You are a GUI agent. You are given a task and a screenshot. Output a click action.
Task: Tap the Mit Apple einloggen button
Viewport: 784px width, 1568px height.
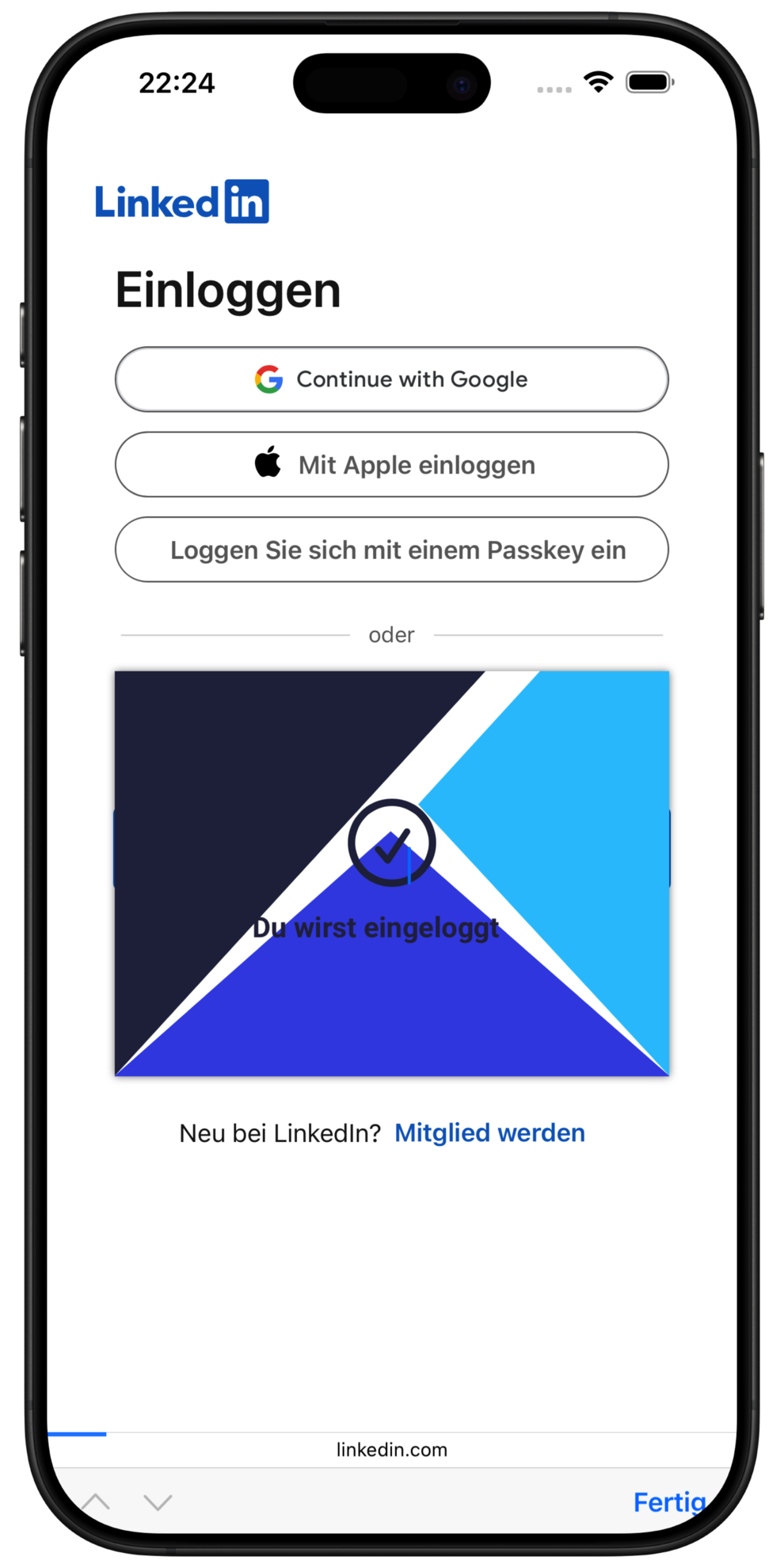(x=392, y=465)
